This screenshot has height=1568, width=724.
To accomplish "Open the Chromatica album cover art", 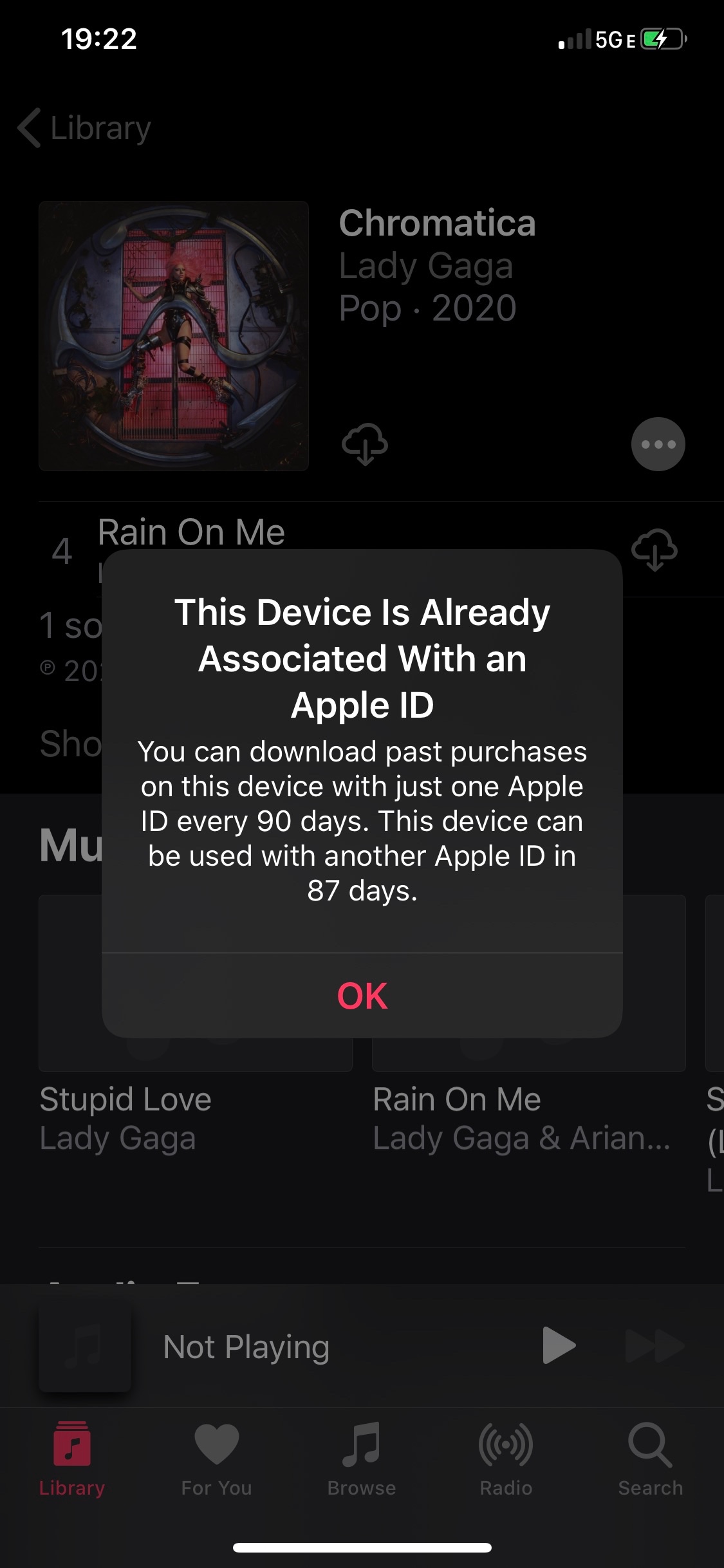I will point(174,336).
